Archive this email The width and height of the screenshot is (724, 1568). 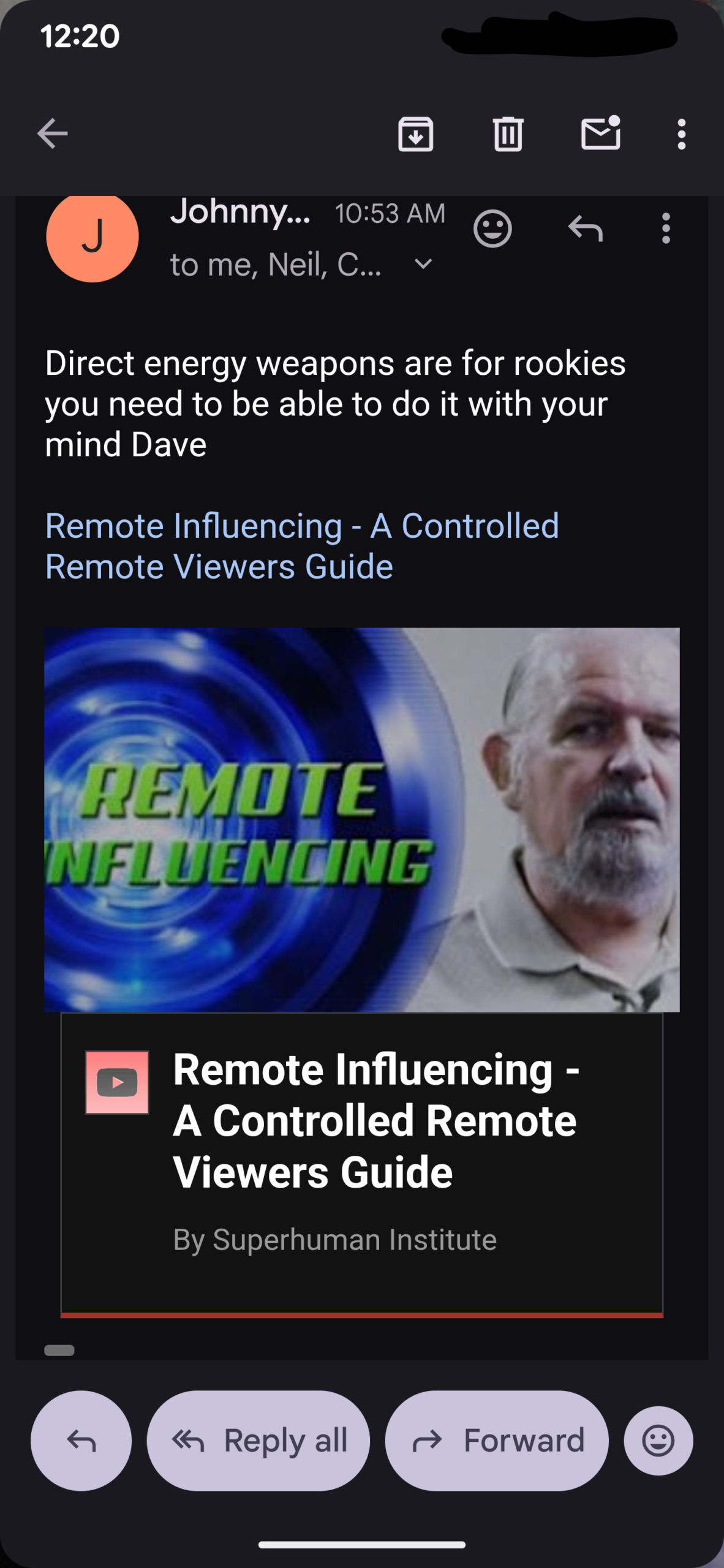pyautogui.click(x=415, y=134)
